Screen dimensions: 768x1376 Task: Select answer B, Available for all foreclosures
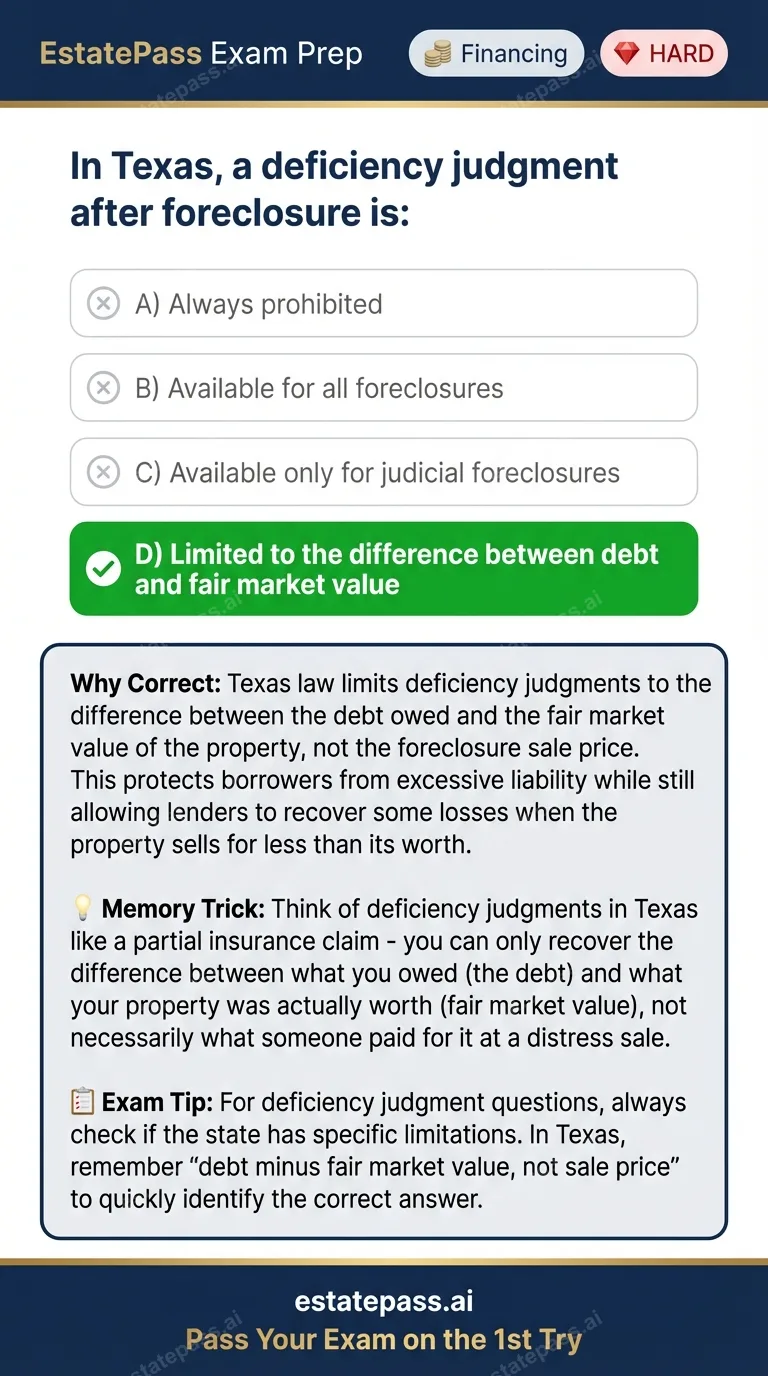(x=384, y=387)
